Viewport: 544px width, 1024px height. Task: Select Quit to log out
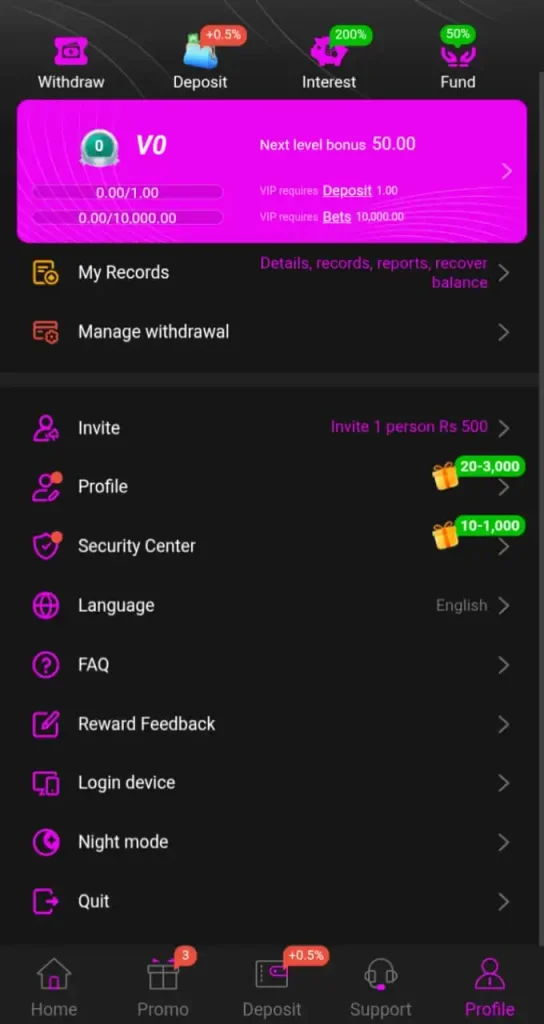pos(272,901)
